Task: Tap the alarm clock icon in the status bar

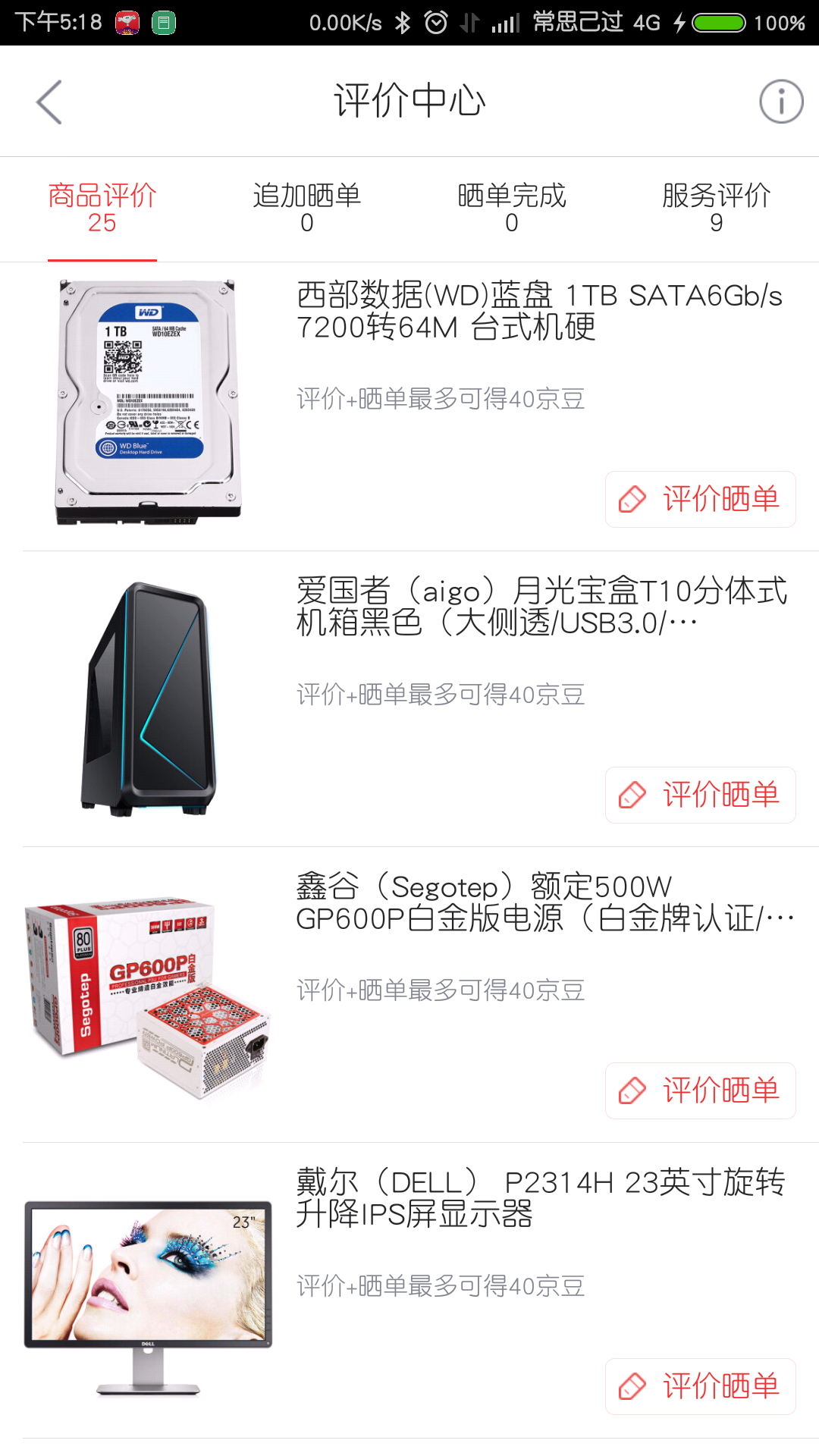Action: (x=434, y=22)
